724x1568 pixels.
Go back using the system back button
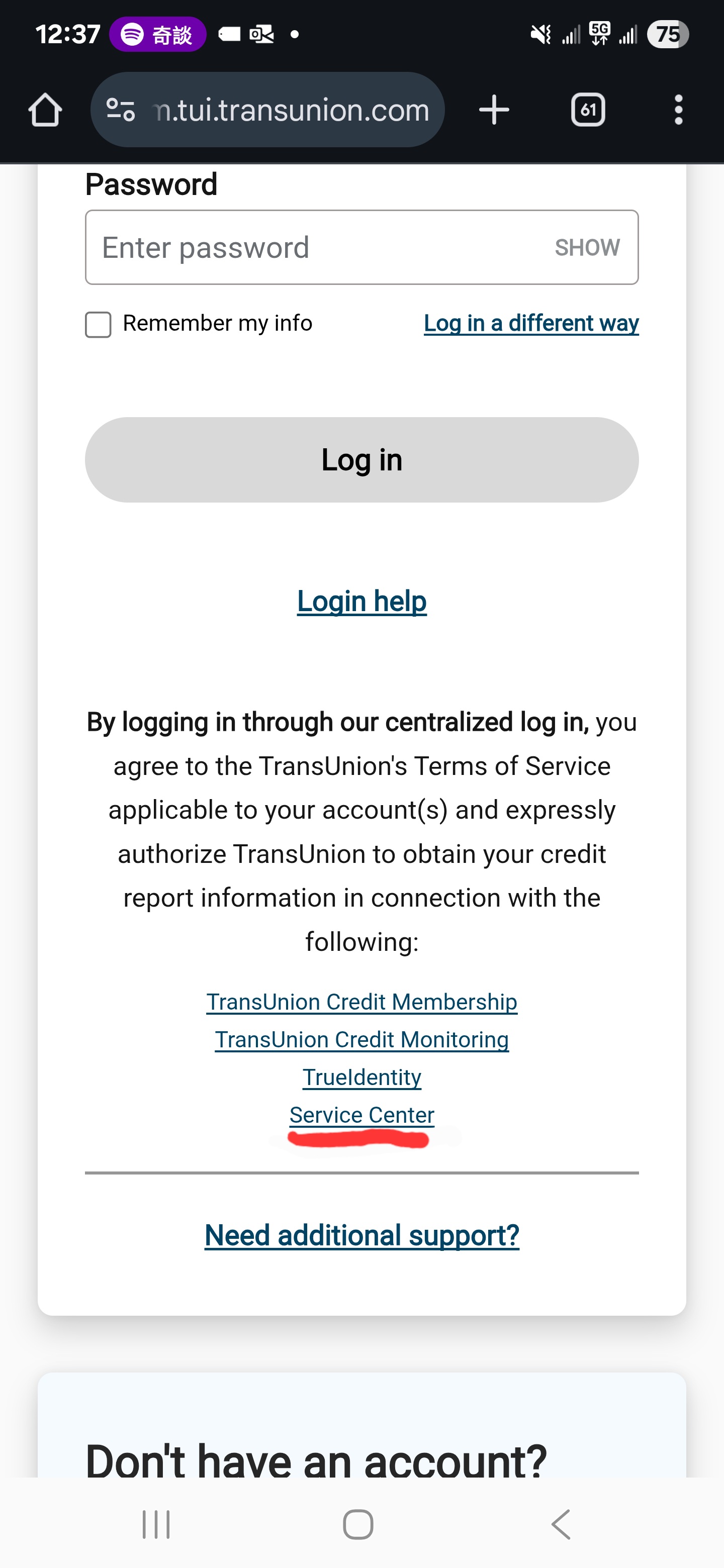561,1524
